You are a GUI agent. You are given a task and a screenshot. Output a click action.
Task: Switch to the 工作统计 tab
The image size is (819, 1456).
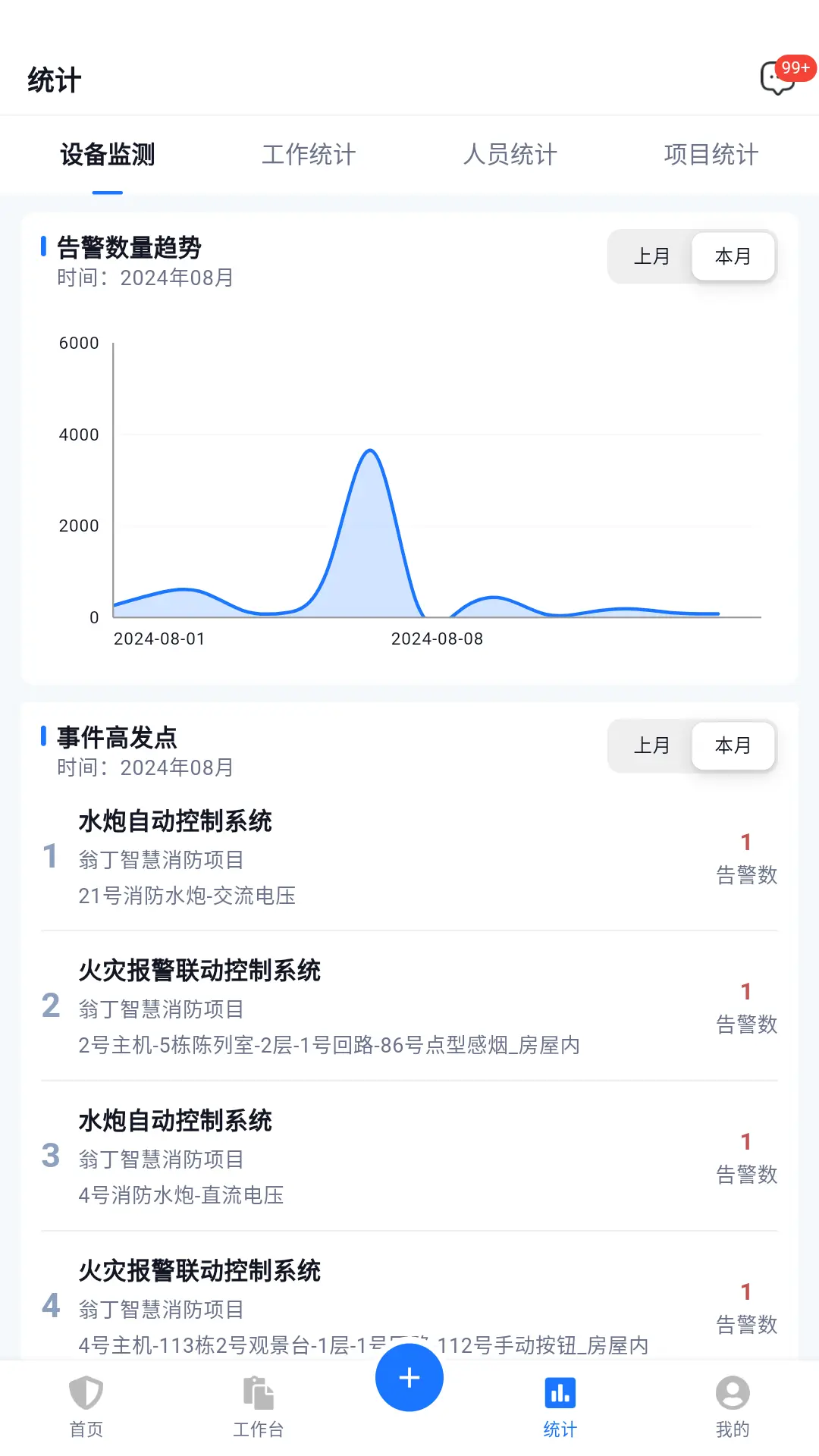click(x=309, y=155)
